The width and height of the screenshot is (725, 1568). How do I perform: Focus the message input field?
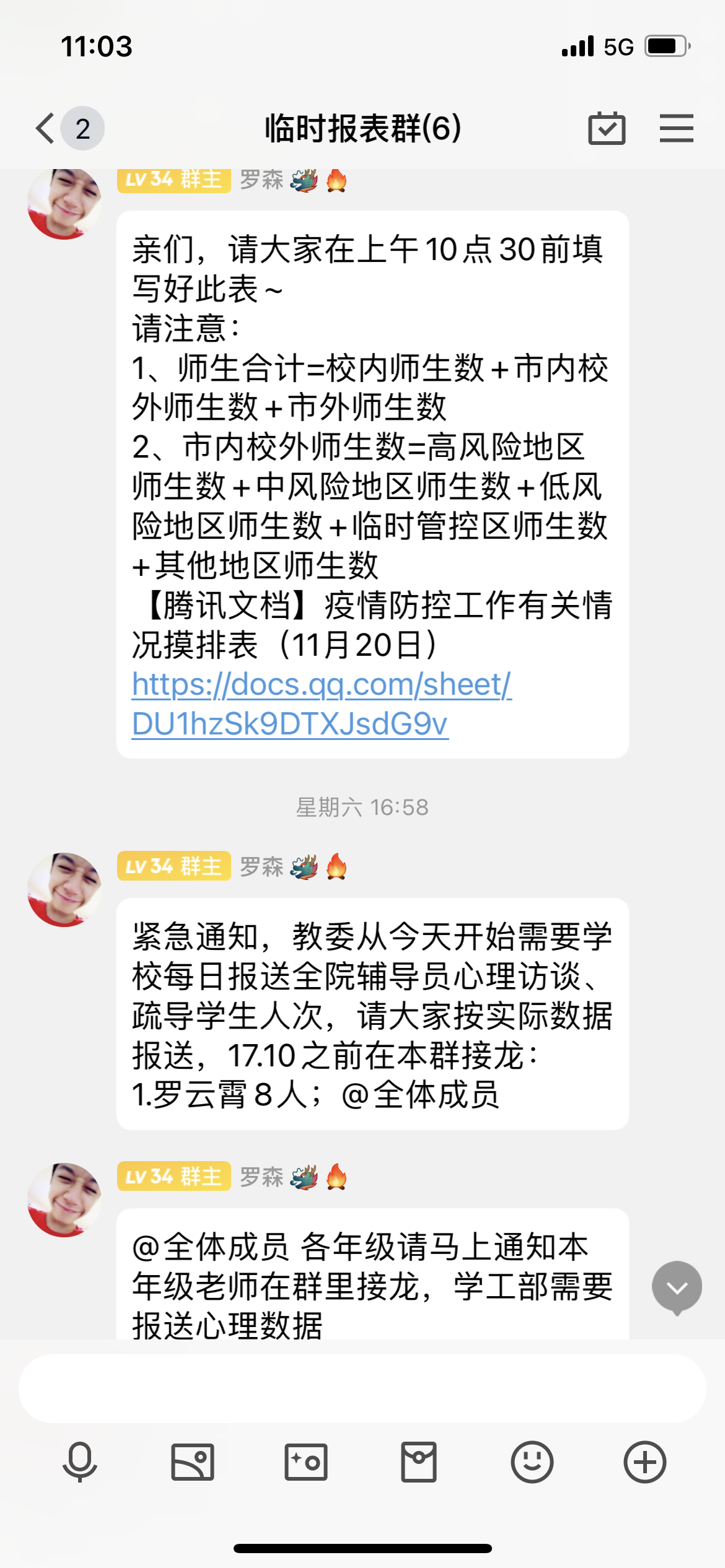click(x=362, y=1388)
